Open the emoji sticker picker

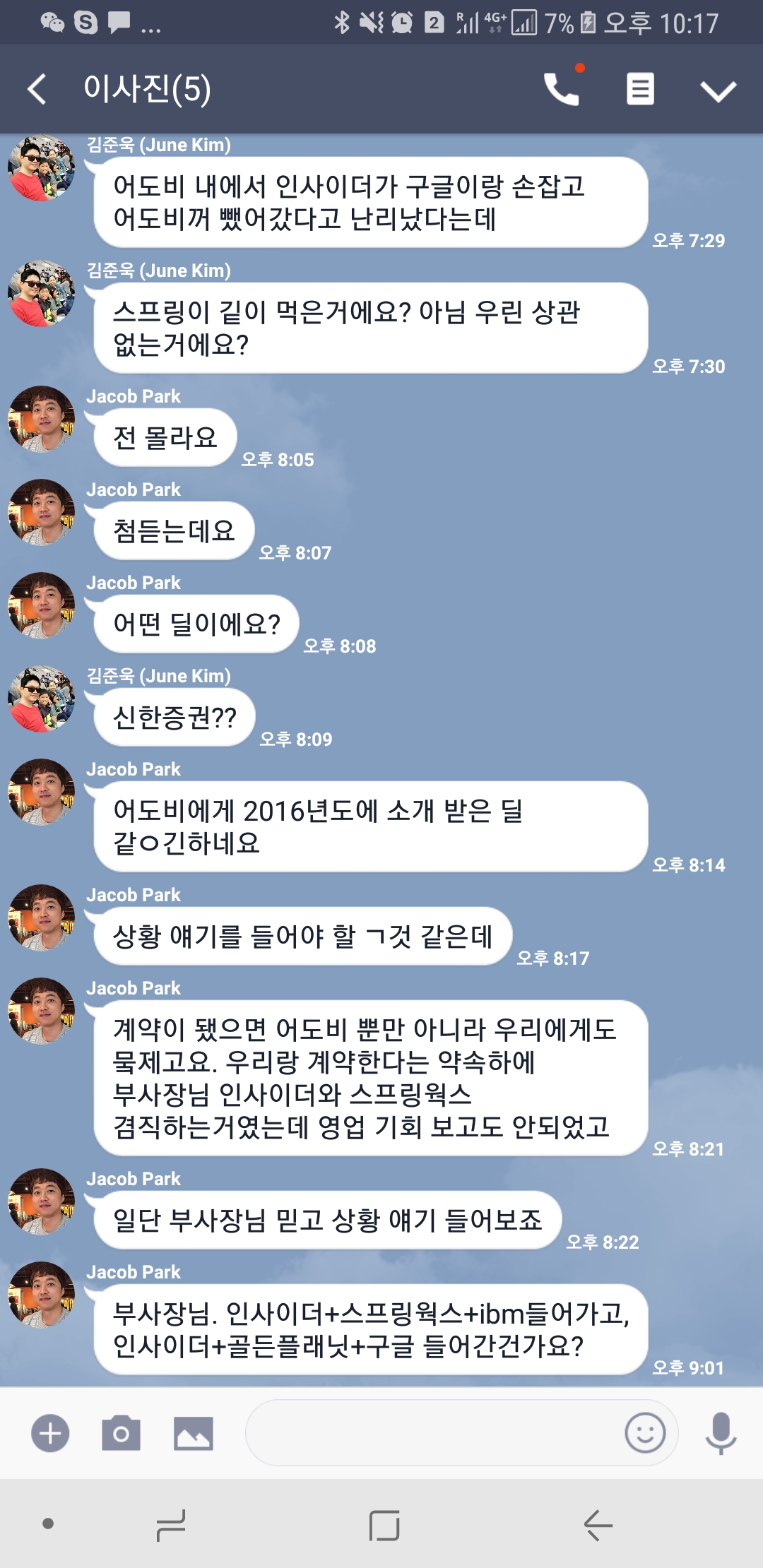(644, 1433)
